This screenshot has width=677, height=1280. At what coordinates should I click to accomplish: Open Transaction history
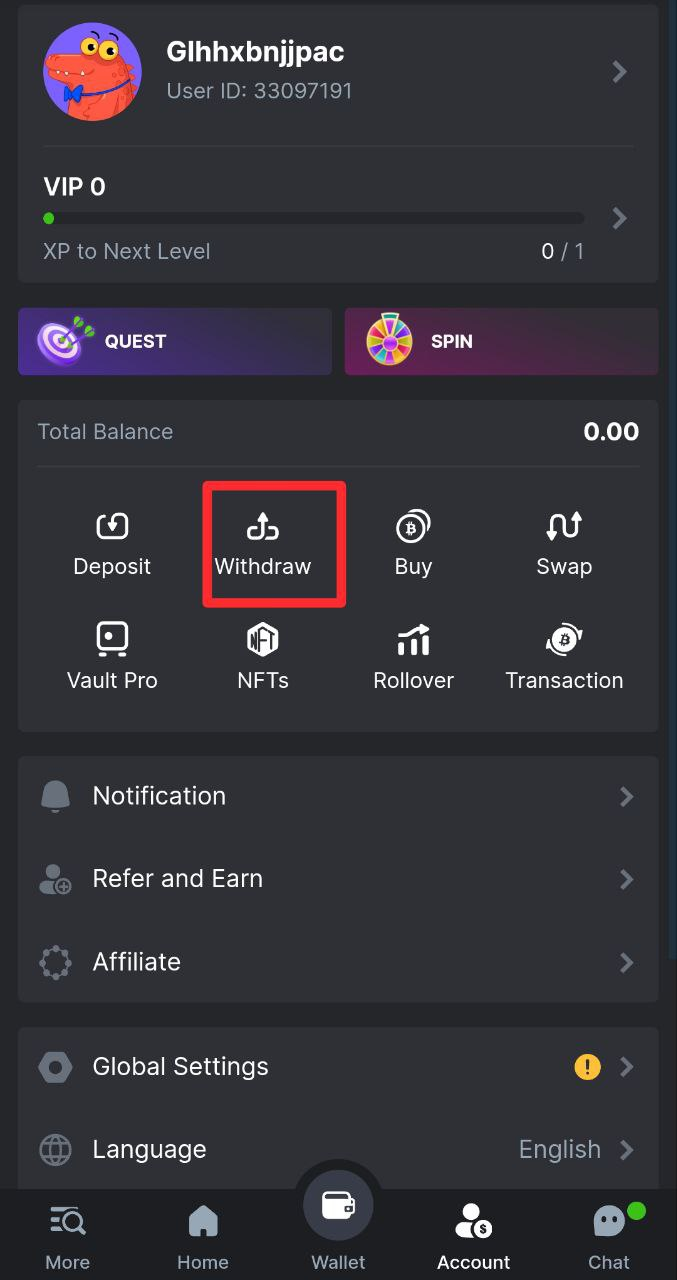point(564,657)
